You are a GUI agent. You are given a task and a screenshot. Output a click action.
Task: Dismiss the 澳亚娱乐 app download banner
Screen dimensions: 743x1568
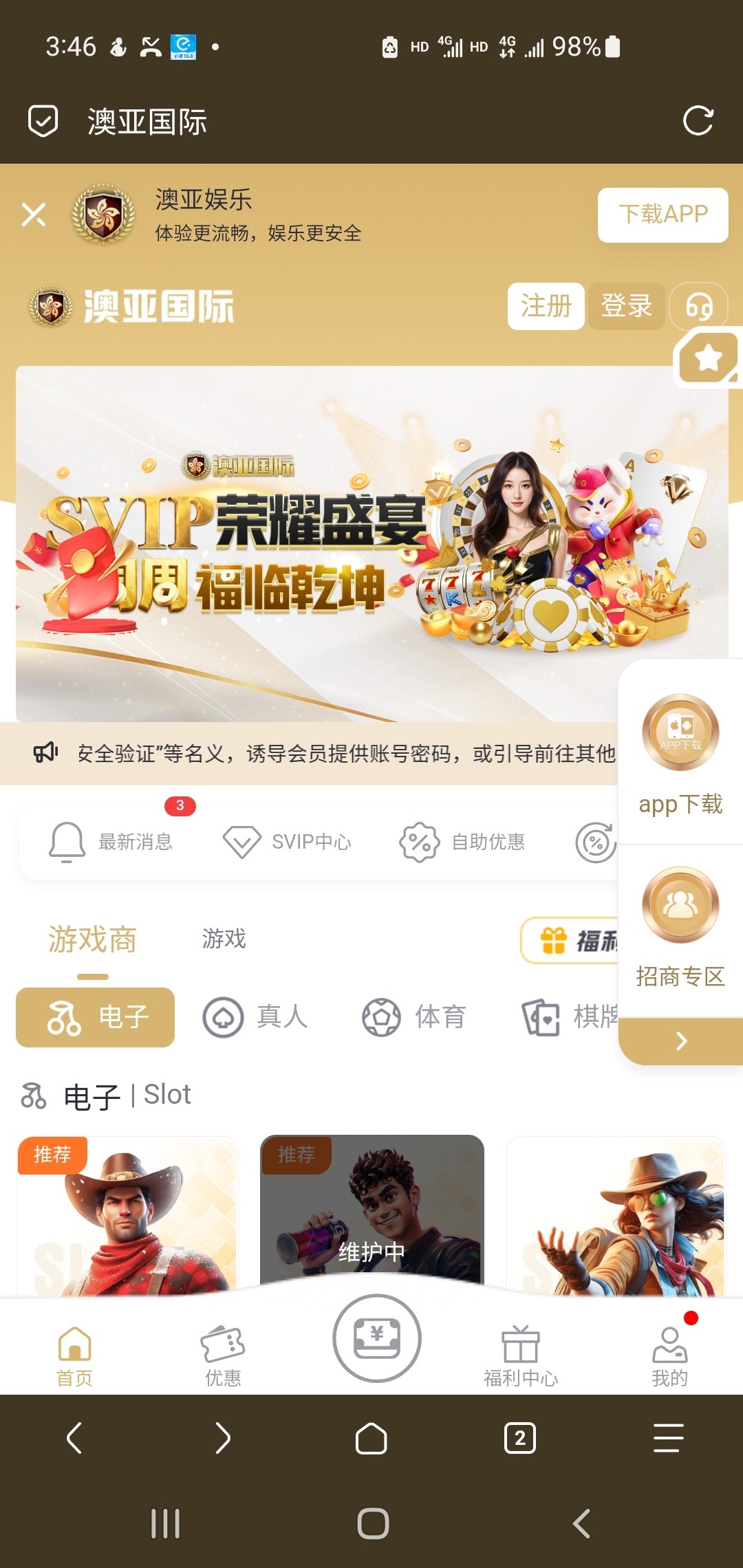click(33, 215)
